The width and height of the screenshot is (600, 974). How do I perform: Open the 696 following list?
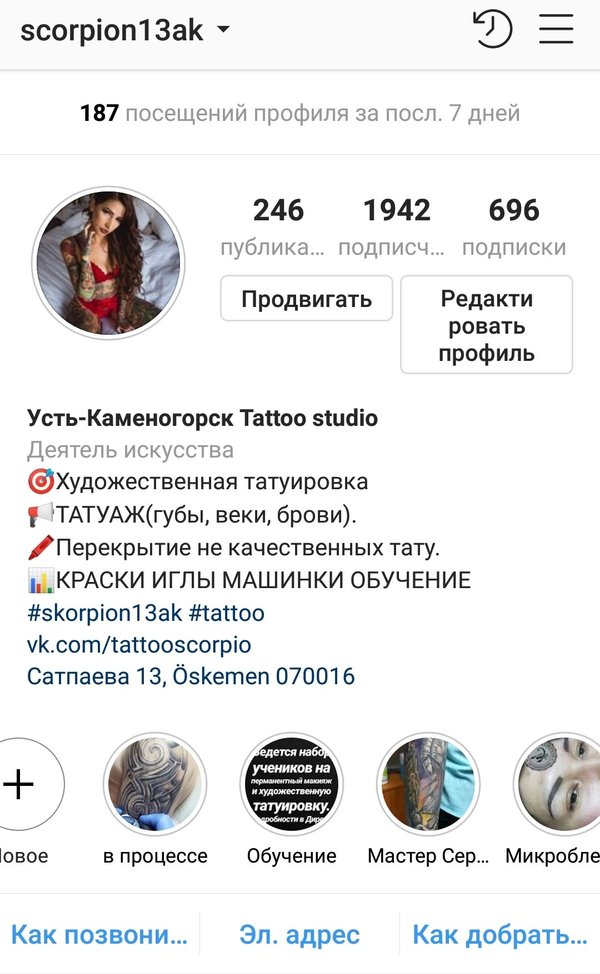pyautogui.click(x=513, y=226)
